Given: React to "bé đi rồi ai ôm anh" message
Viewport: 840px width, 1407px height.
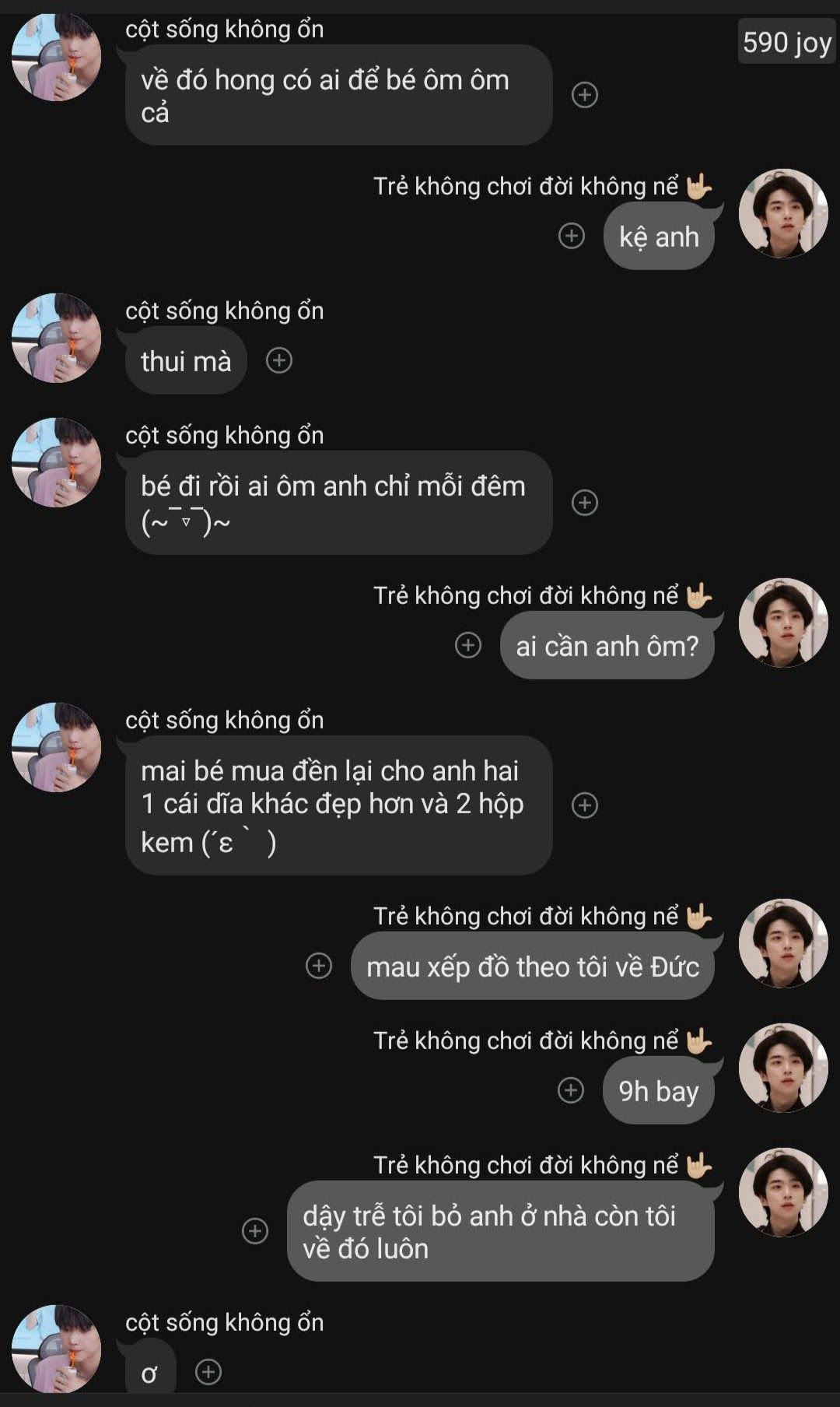Looking at the screenshot, I should click(585, 503).
